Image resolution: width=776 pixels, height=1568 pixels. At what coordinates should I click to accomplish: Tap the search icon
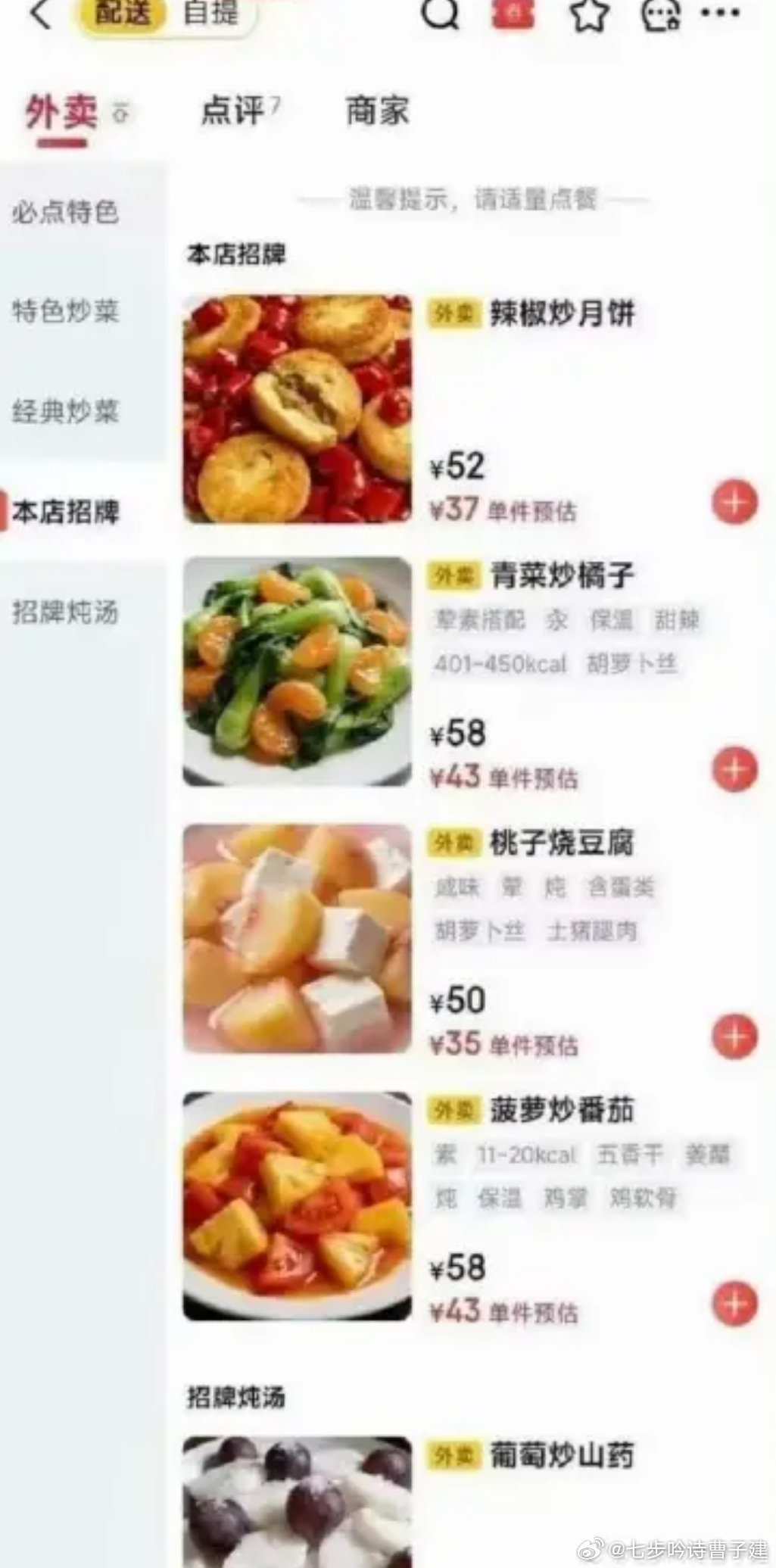[440, 15]
